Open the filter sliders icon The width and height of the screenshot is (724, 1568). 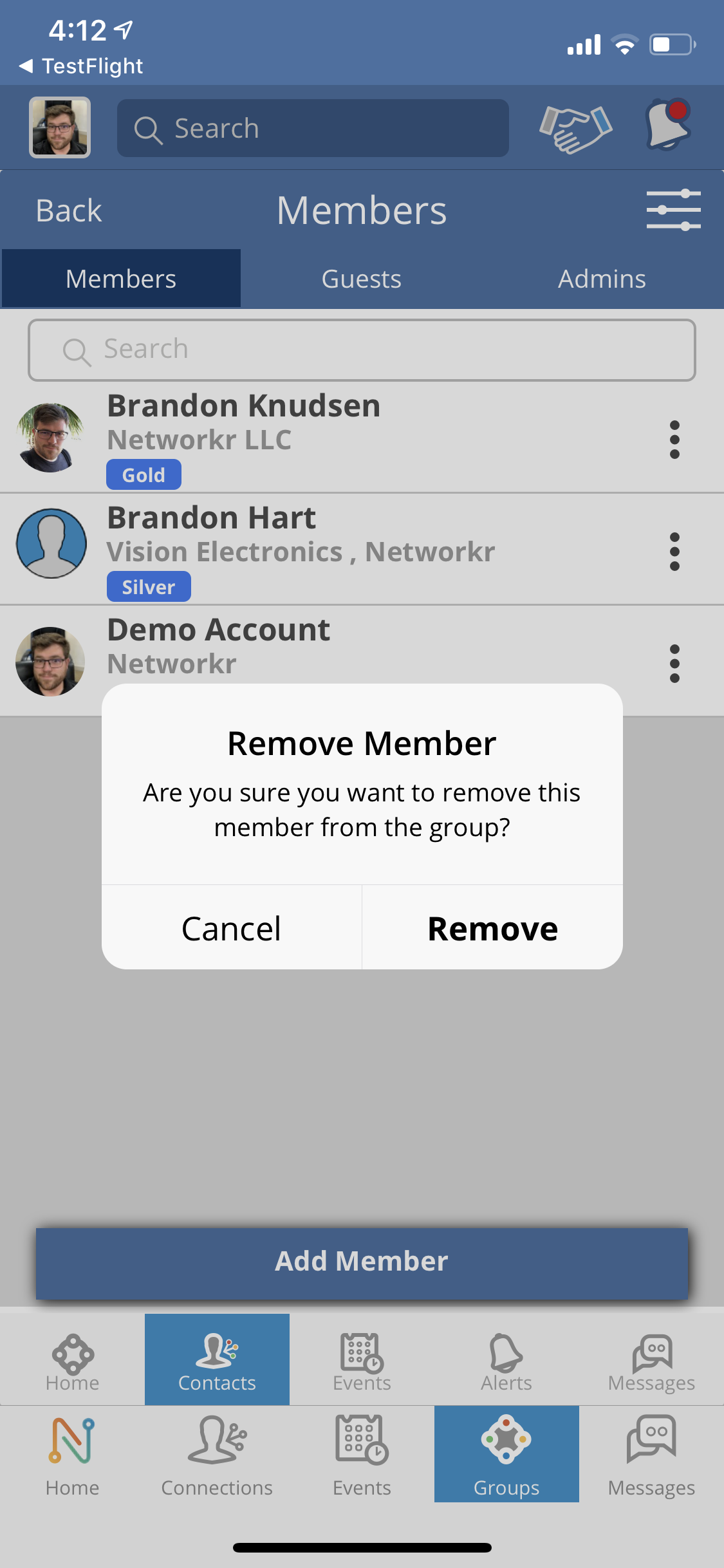[674, 210]
